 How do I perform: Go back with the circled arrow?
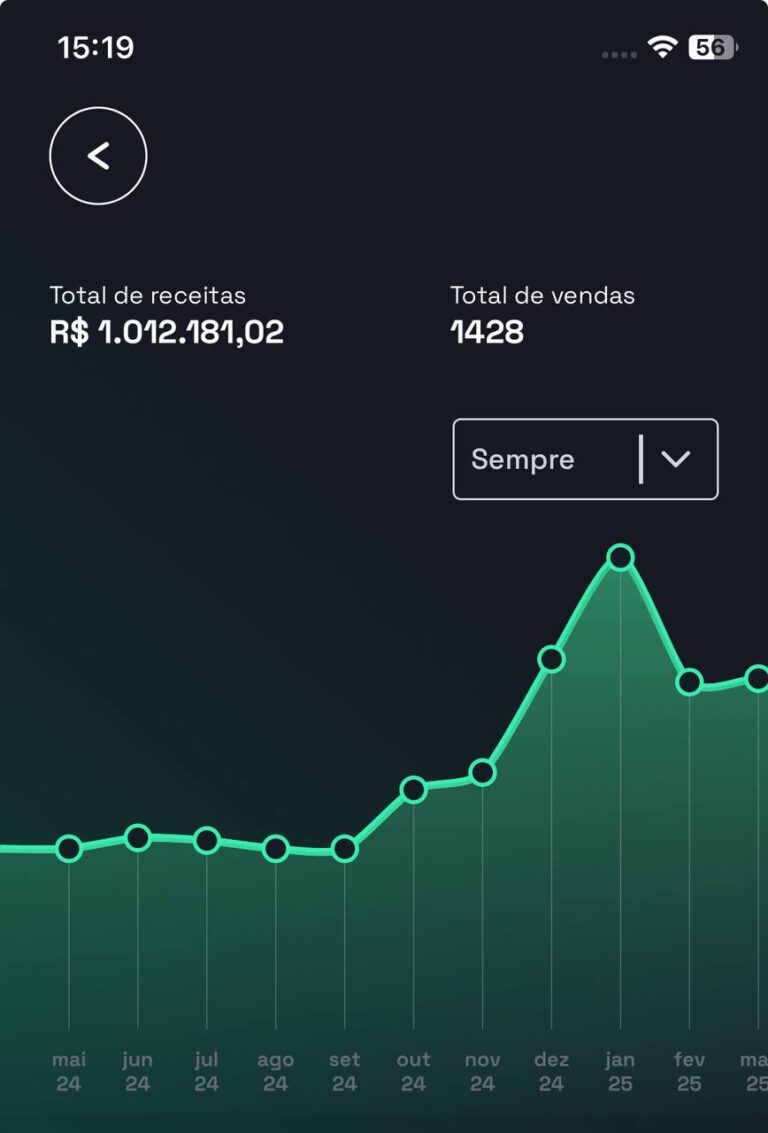click(98, 156)
